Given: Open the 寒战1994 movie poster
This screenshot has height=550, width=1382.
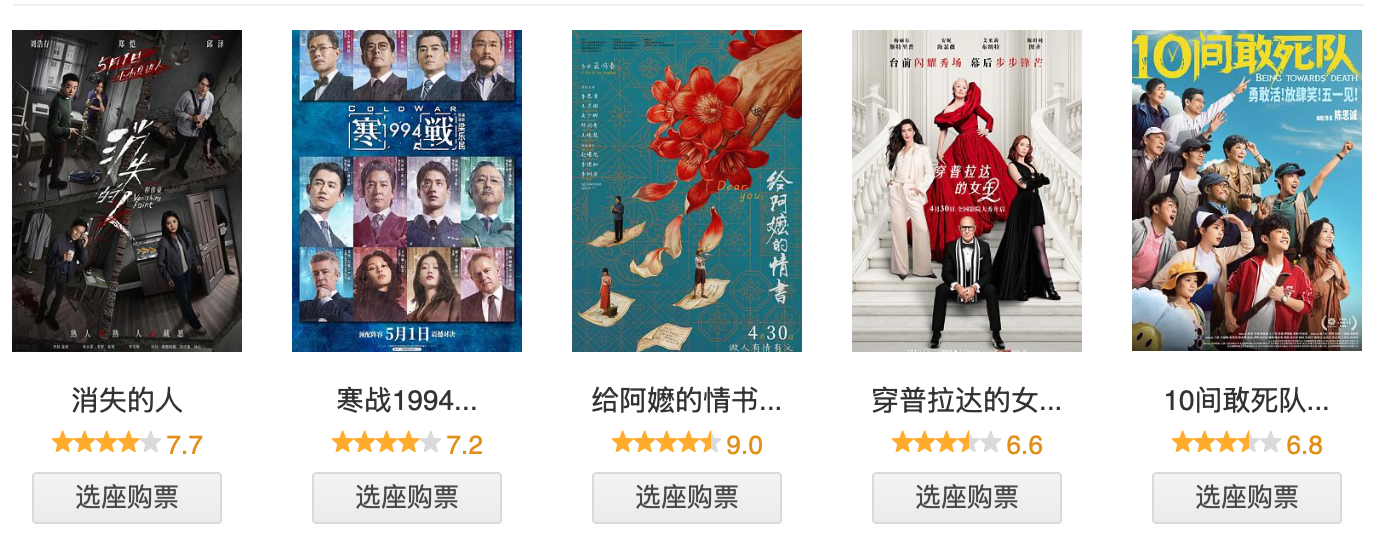Looking at the screenshot, I should (407, 191).
